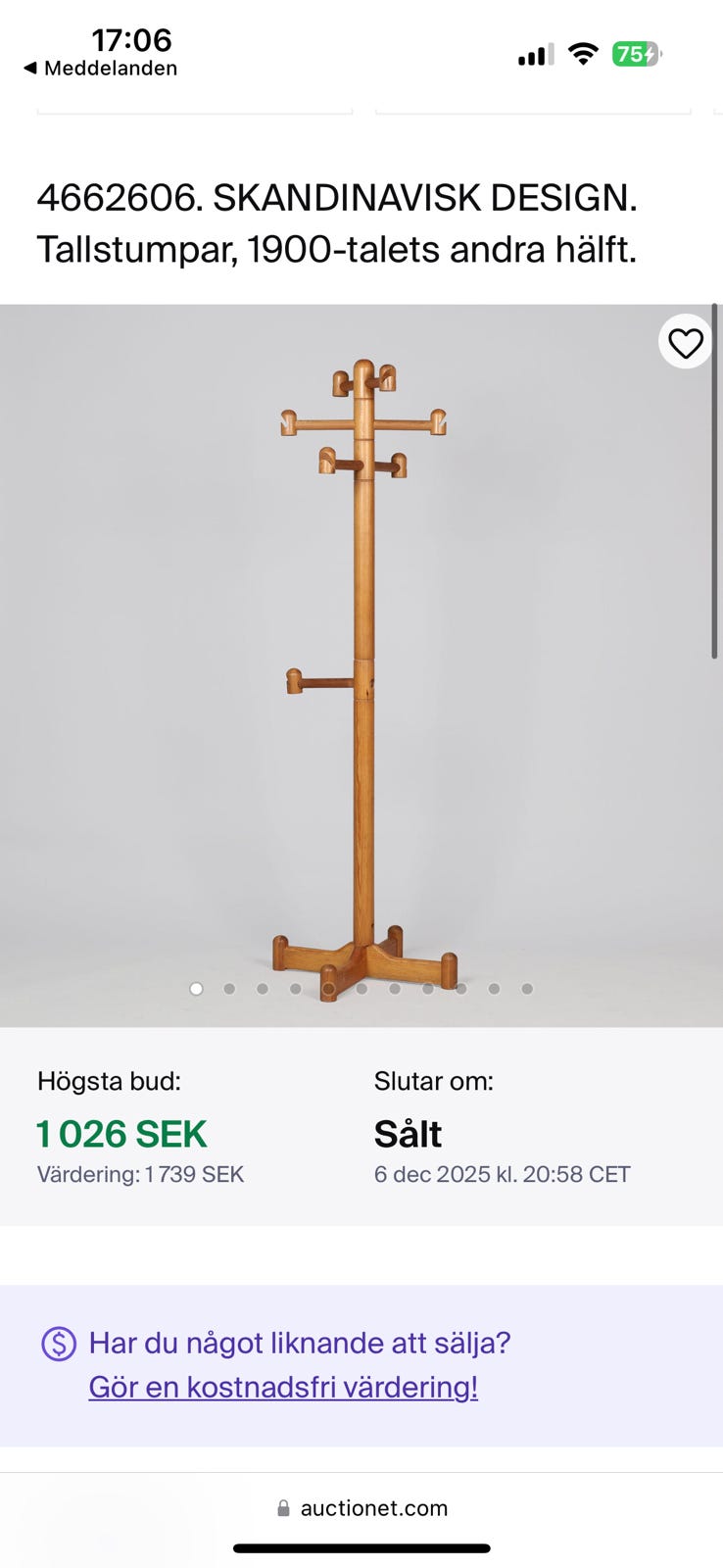Select the second image carousel dot
This screenshot has width=723, height=1568.
pyautogui.click(x=229, y=989)
